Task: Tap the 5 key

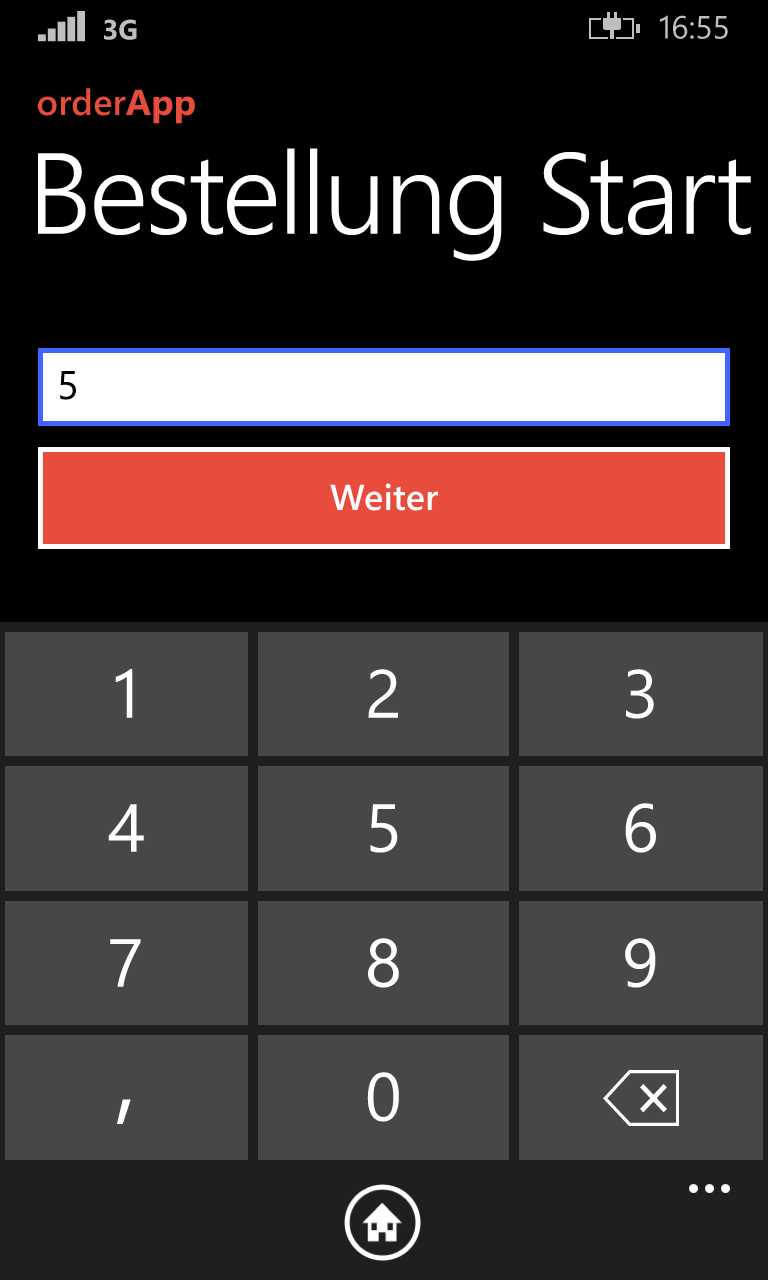Action: (x=383, y=828)
